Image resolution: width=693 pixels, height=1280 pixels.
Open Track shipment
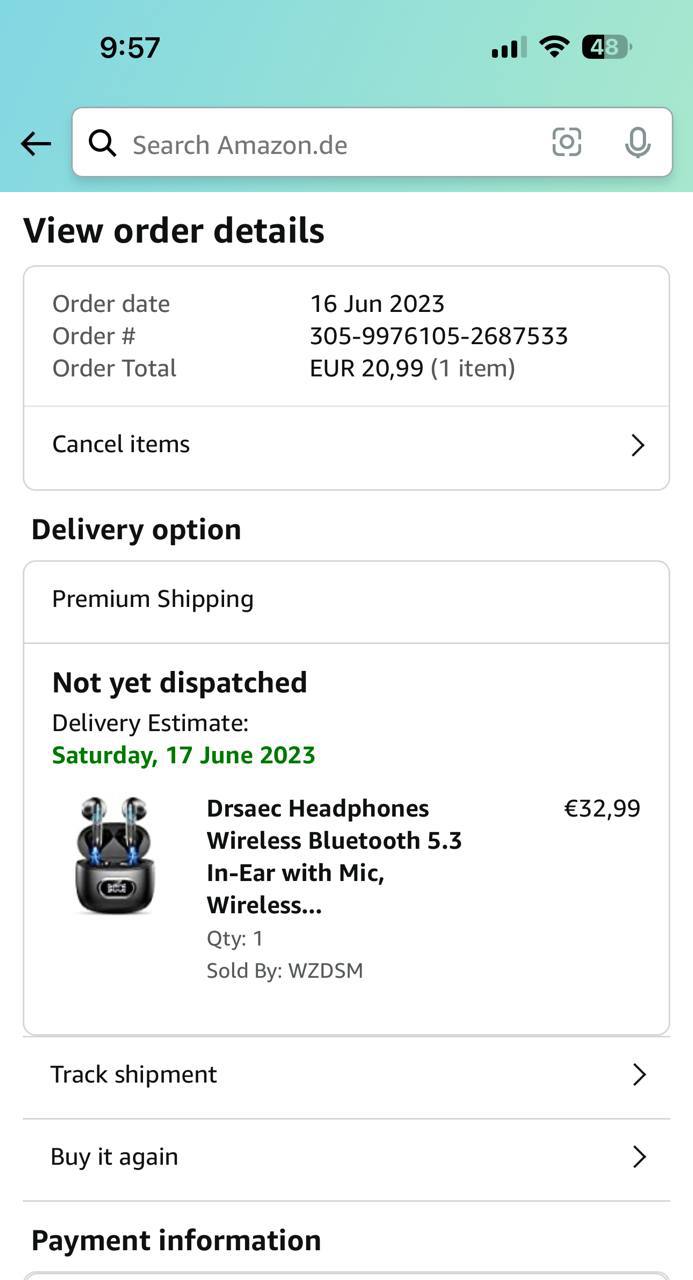coord(346,1075)
